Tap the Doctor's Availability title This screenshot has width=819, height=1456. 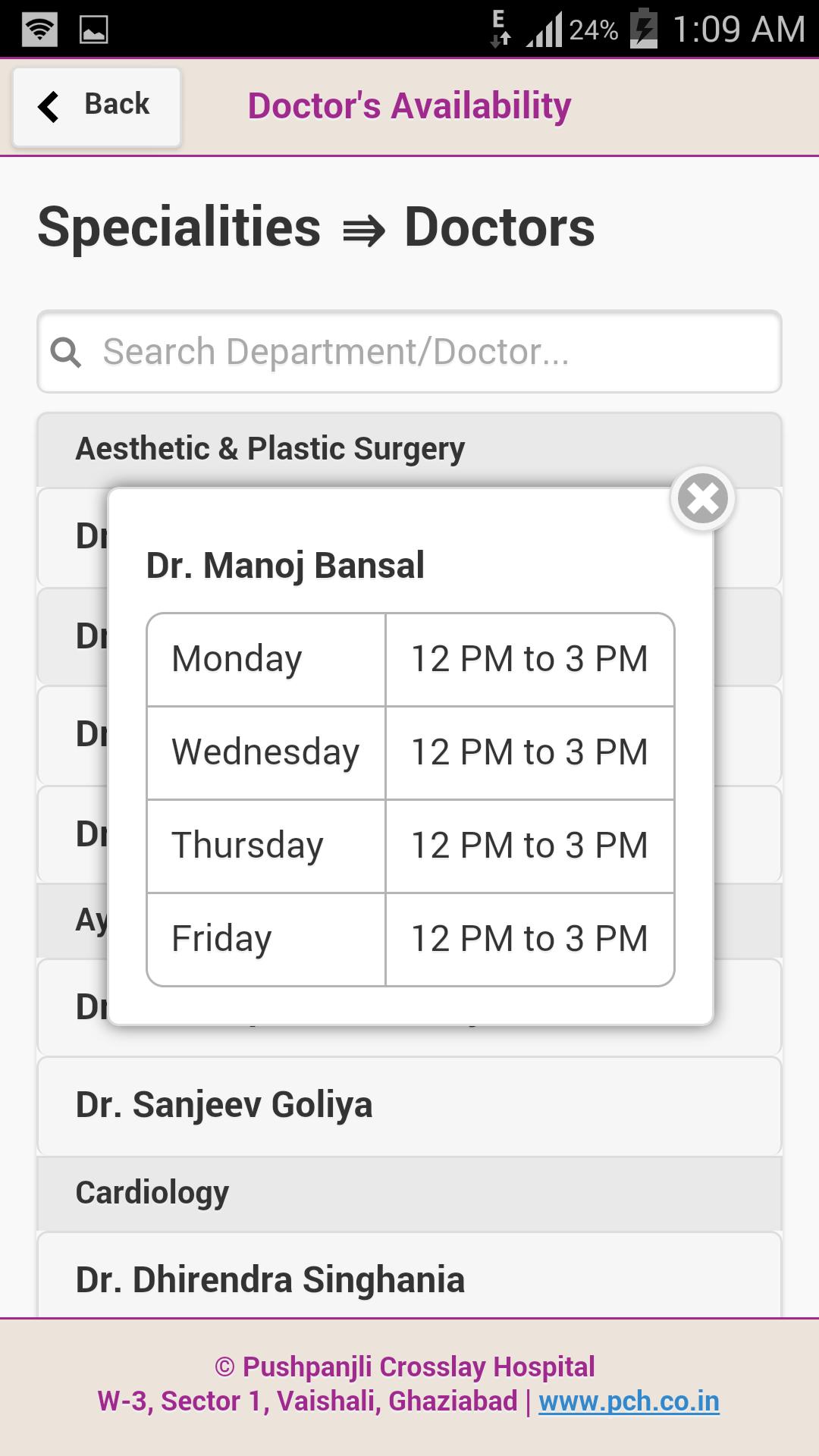tap(409, 105)
